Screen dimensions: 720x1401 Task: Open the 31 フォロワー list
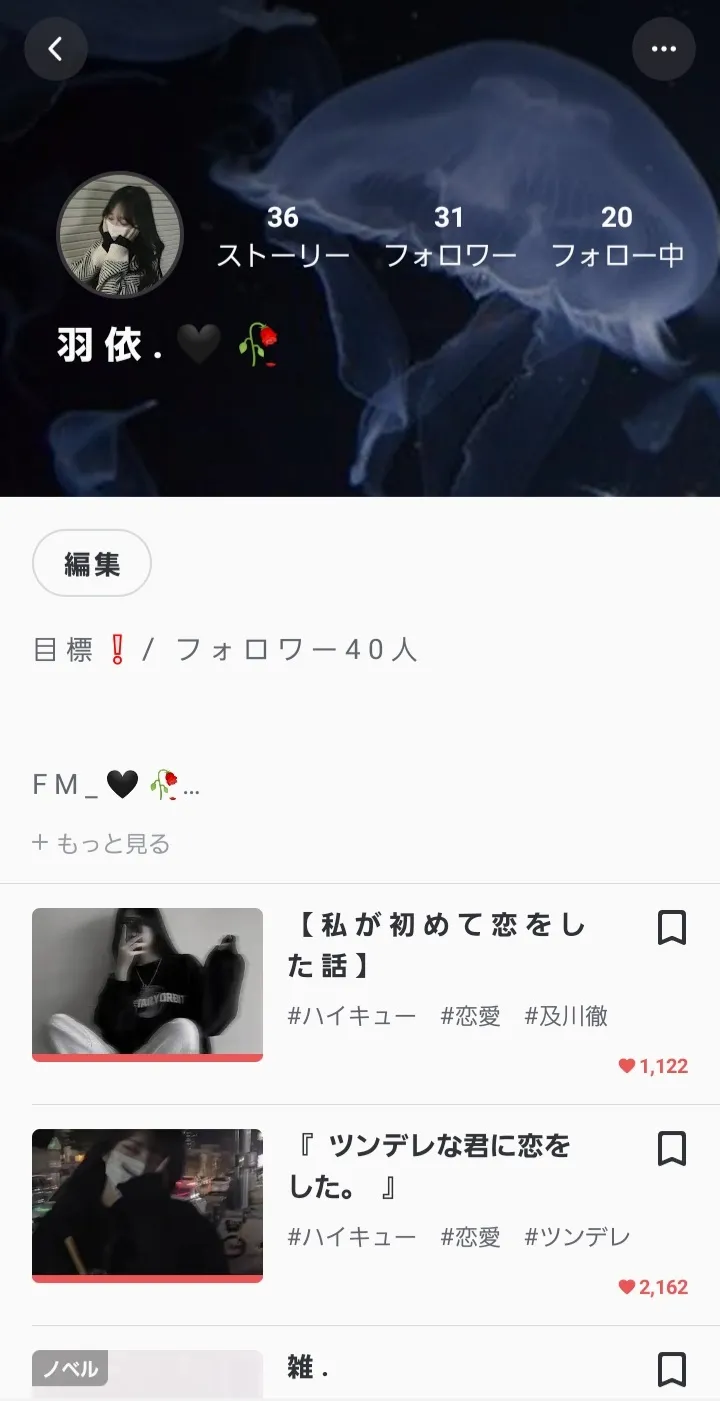click(450, 236)
